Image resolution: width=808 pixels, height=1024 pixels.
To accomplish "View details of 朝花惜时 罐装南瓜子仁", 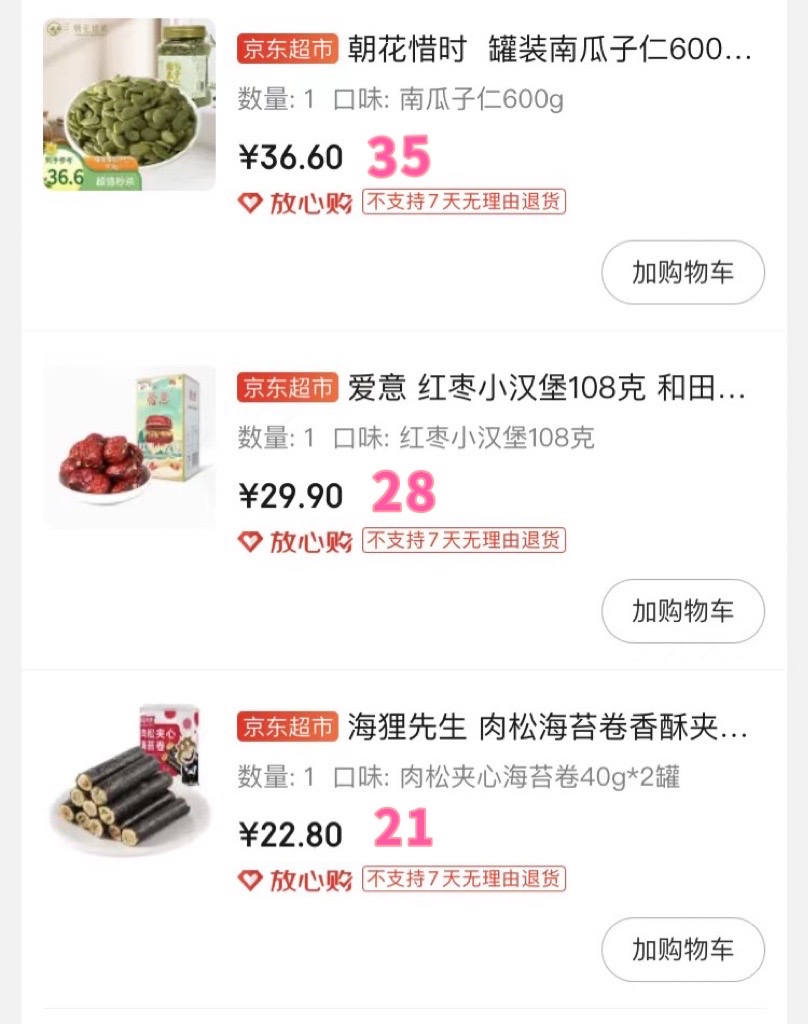I will (x=548, y=49).
